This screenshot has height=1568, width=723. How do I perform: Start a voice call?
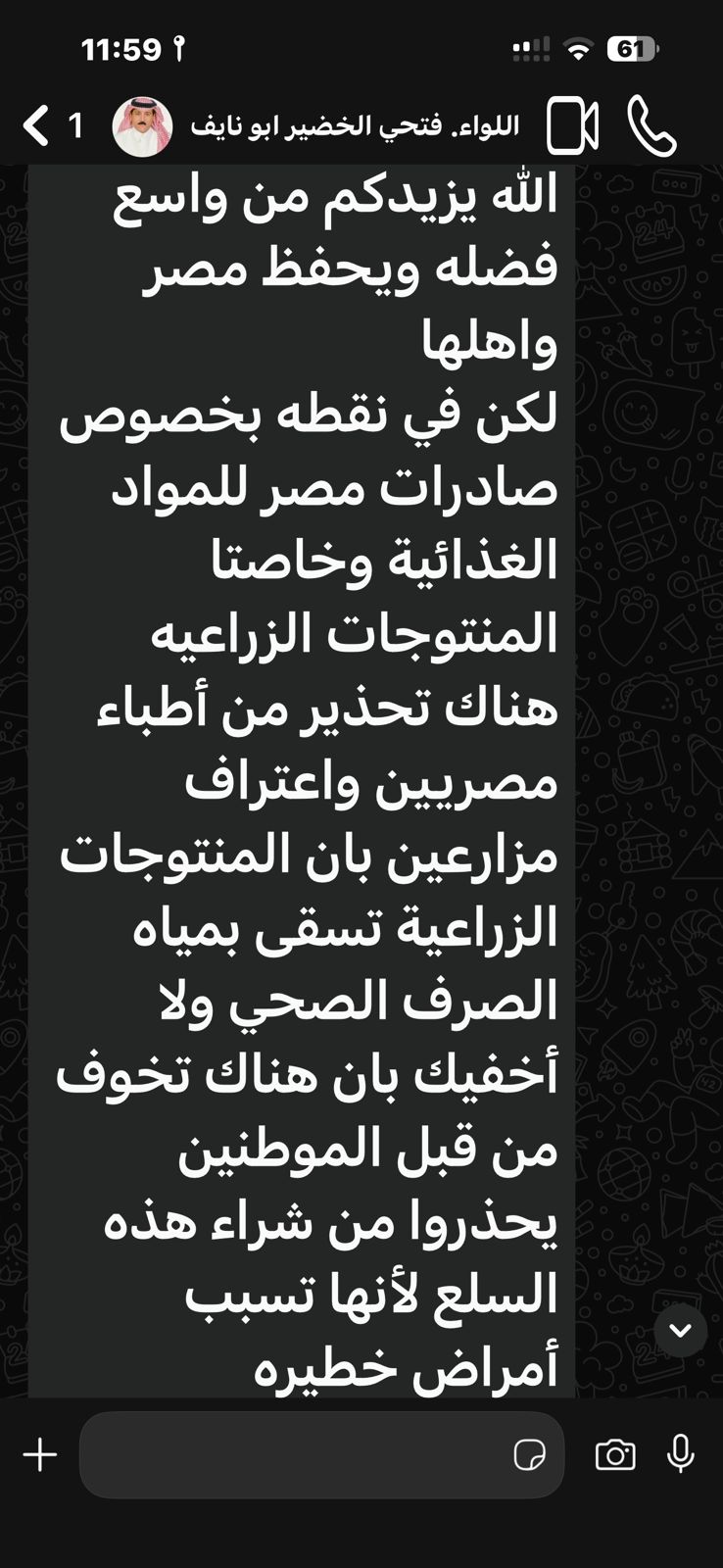coord(651,126)
